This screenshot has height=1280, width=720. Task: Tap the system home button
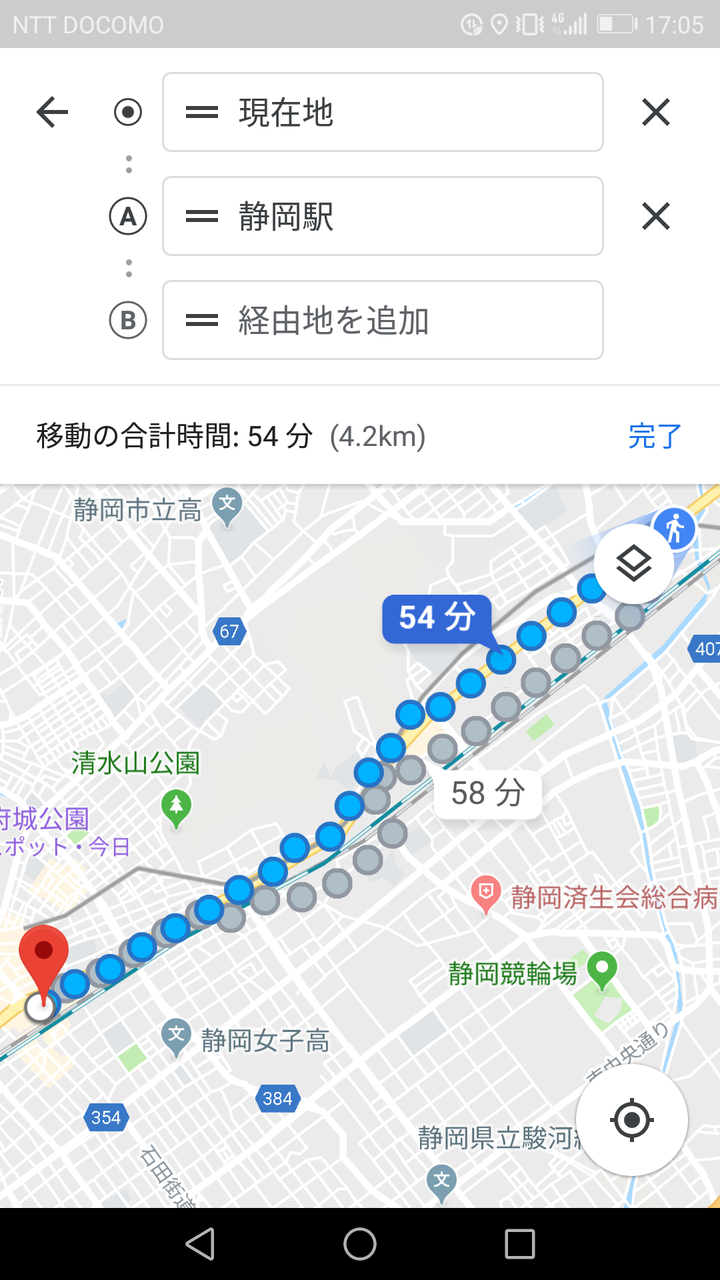360,1244
